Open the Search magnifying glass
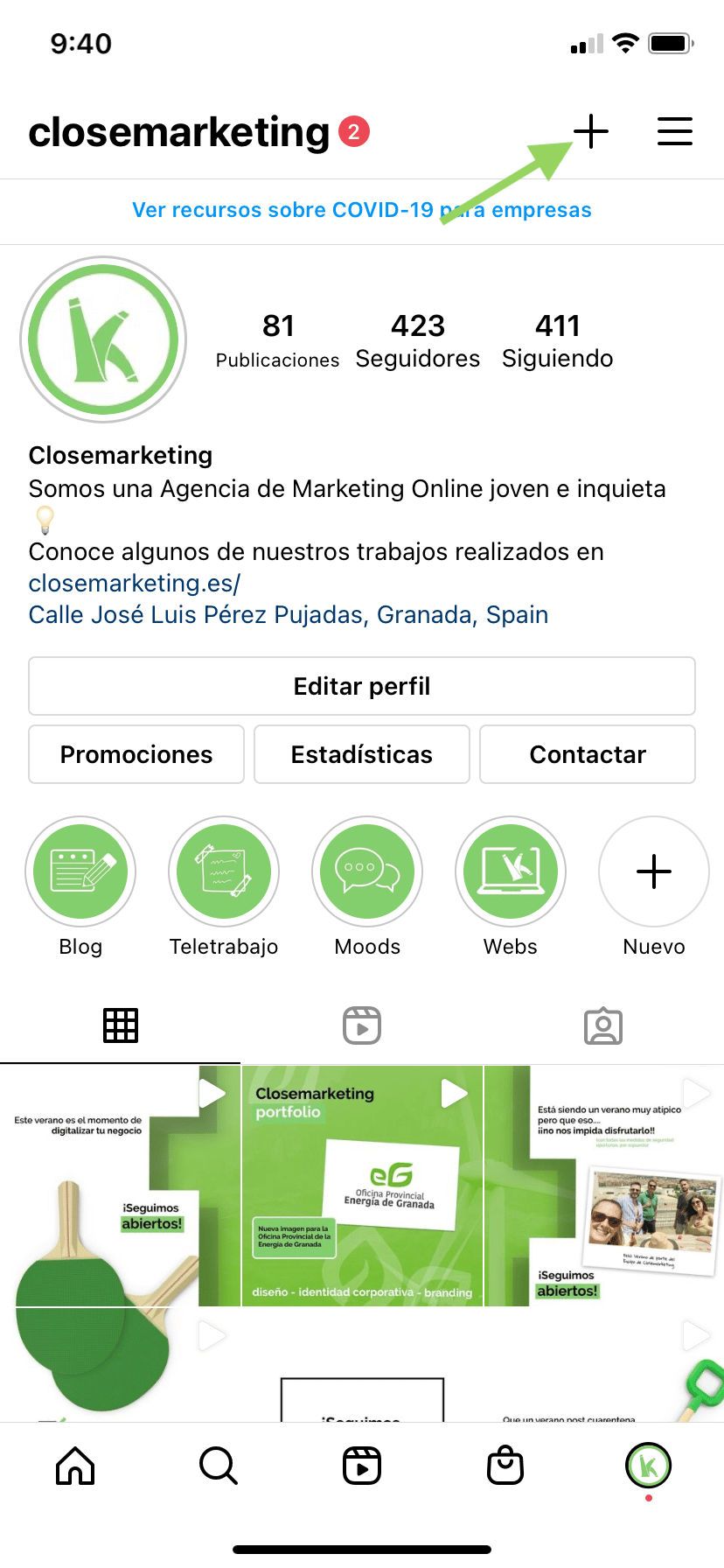The image size is (724, 1568). click(x=218, y=1466)
